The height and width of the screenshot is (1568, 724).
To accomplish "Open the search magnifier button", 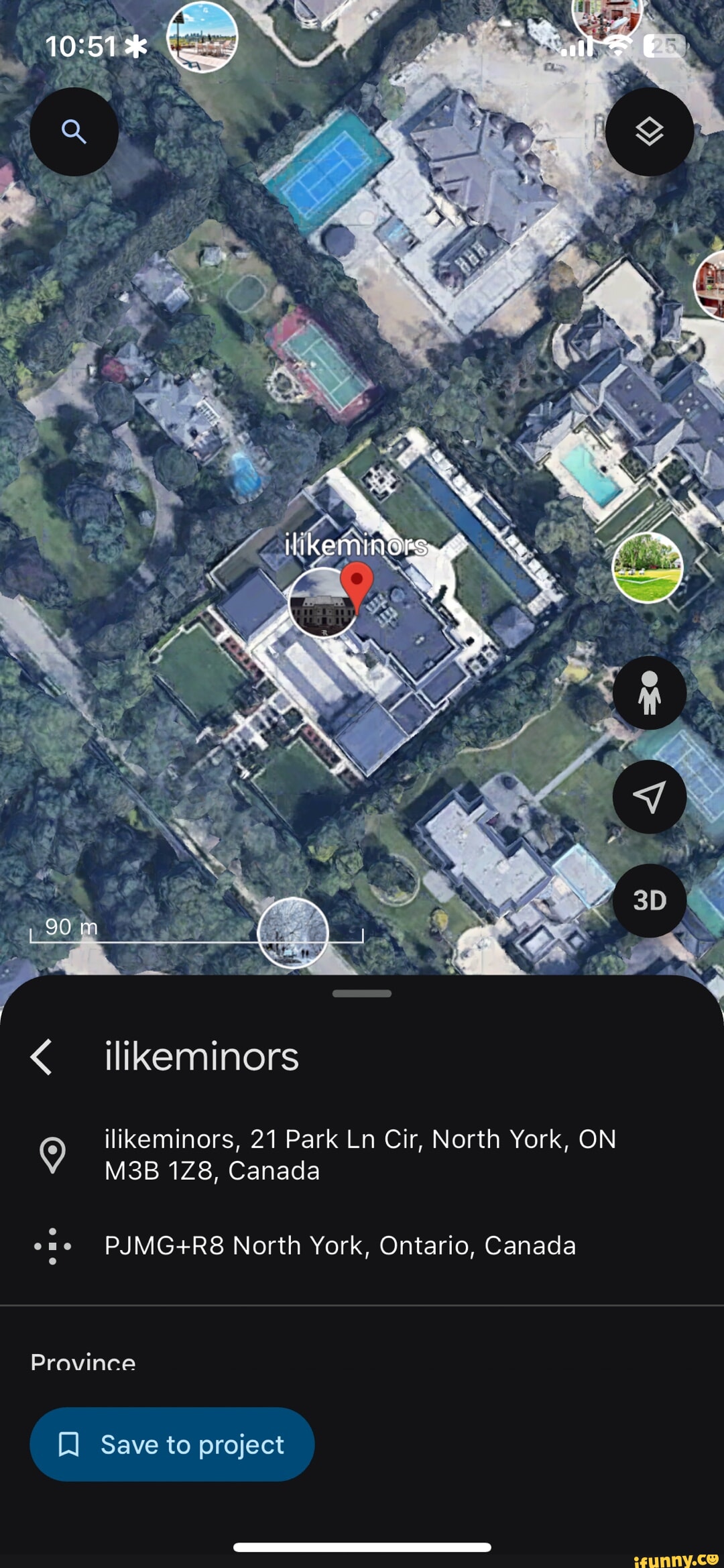I will pos(74,132).
